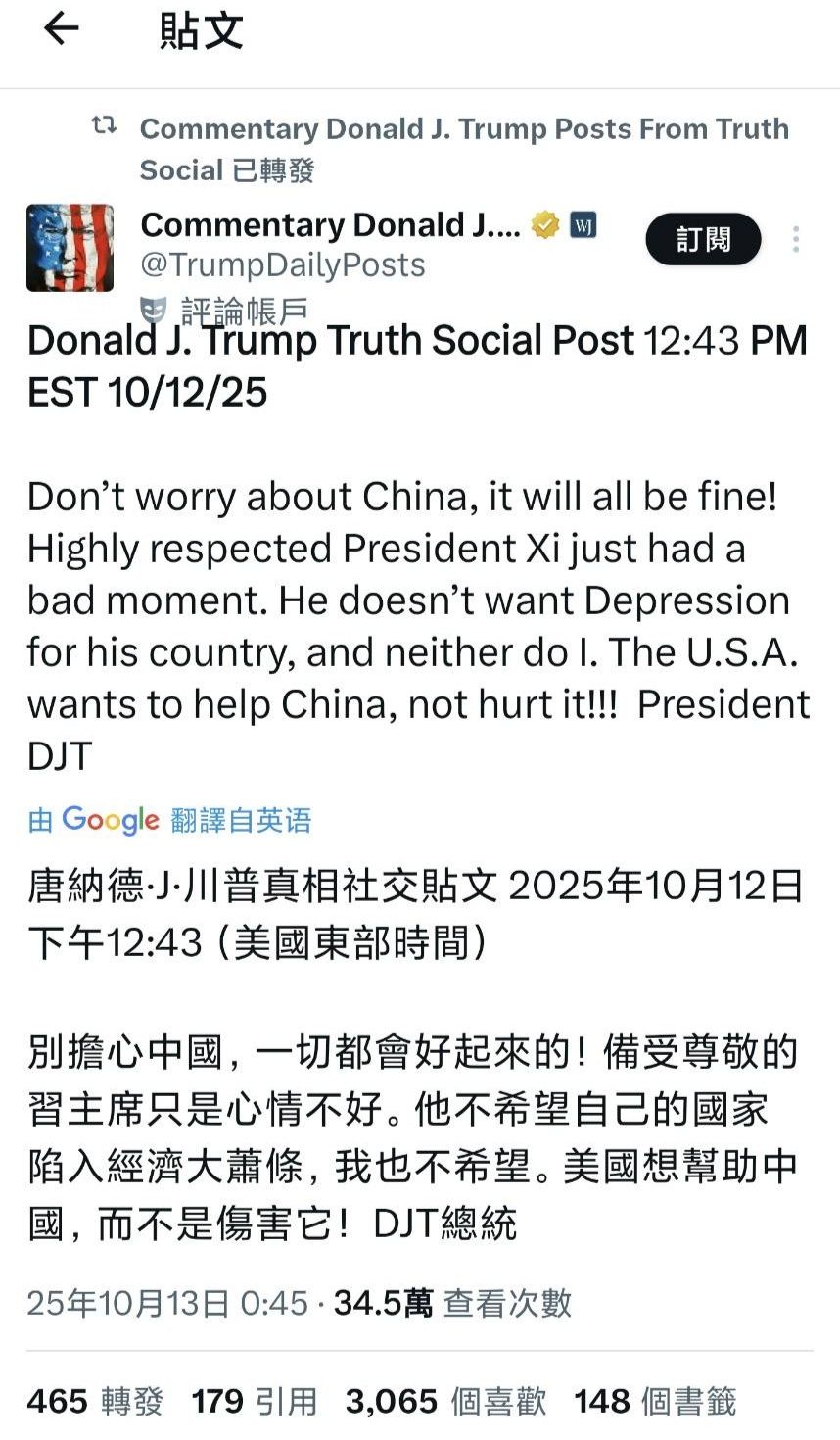The width and height of the screenshot is (840, 1440).
Task: View the 179 引用 quotes list
Action: pos(255,1401)
